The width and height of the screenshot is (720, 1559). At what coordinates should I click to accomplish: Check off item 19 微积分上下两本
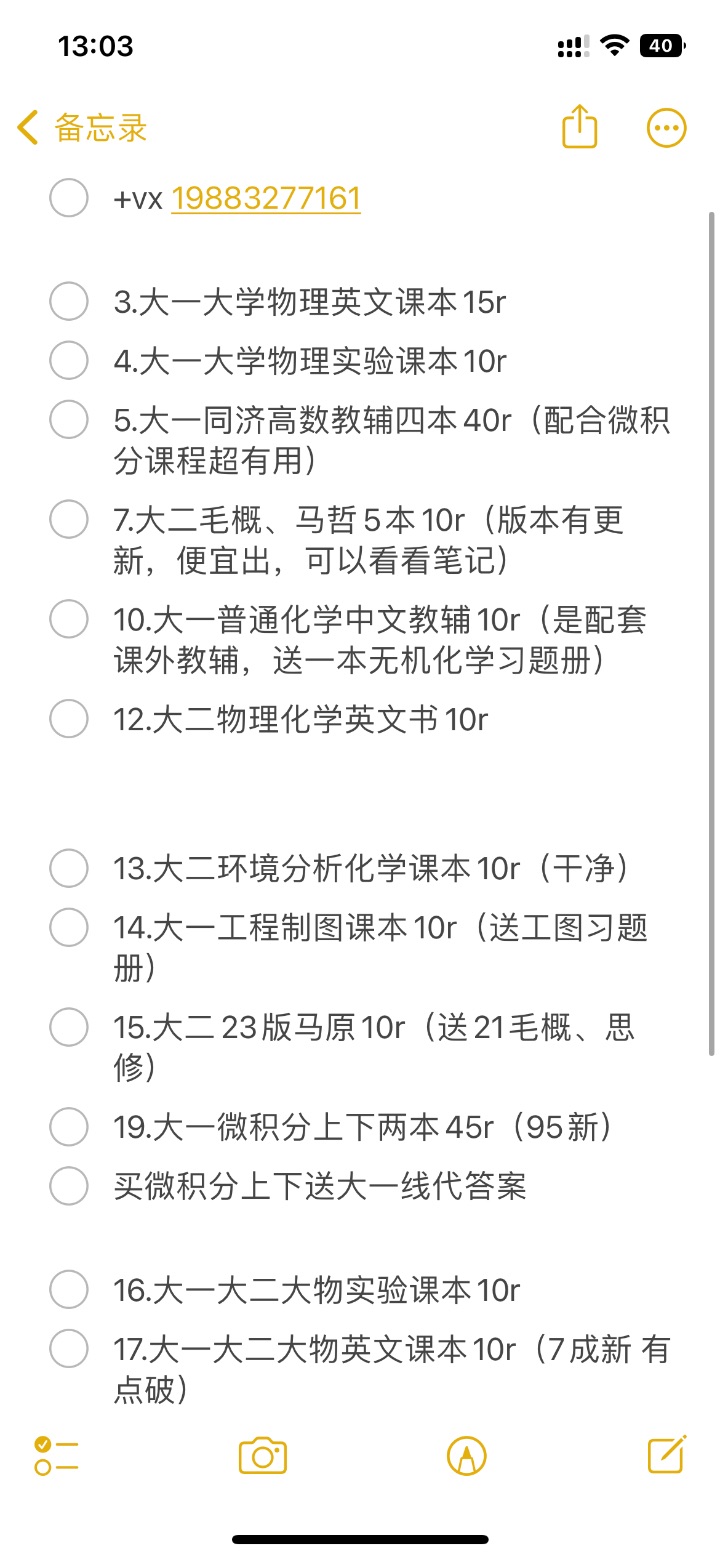69,1127
